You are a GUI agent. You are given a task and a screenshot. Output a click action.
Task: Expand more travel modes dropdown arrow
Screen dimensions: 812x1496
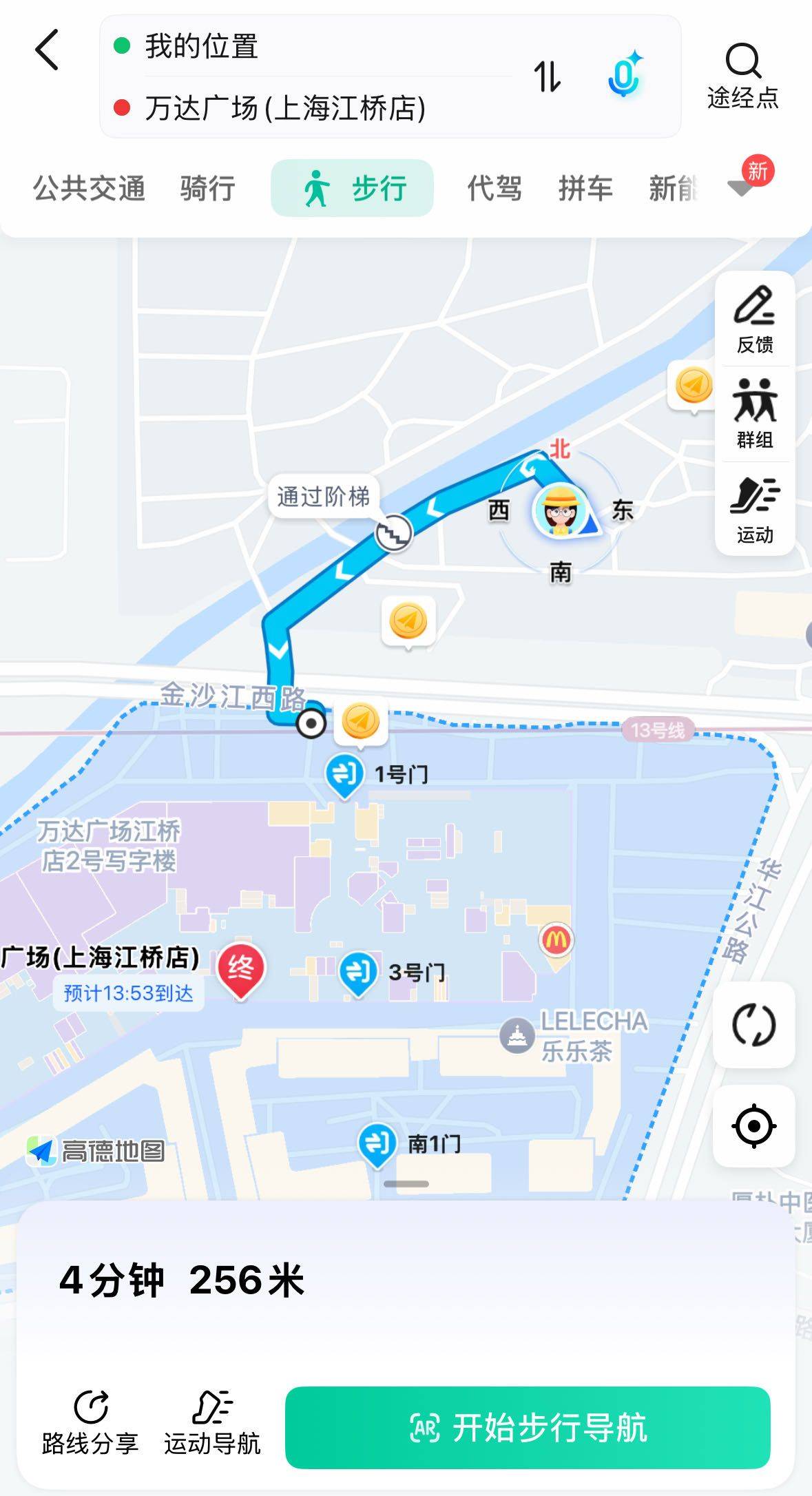(x=741, y=188)
